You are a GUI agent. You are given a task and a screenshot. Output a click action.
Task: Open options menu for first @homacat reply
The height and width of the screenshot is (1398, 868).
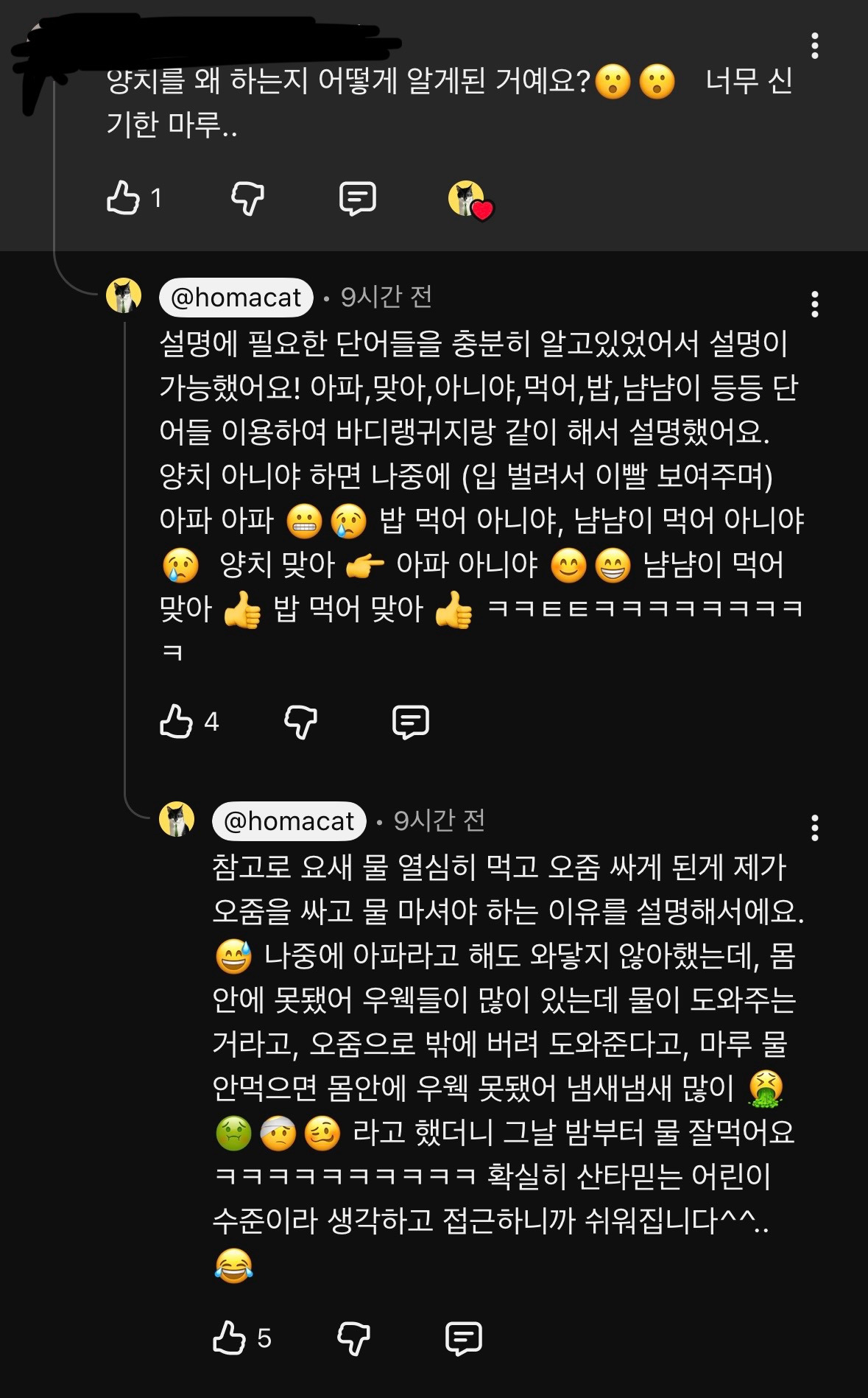click(x=814, y=304)
